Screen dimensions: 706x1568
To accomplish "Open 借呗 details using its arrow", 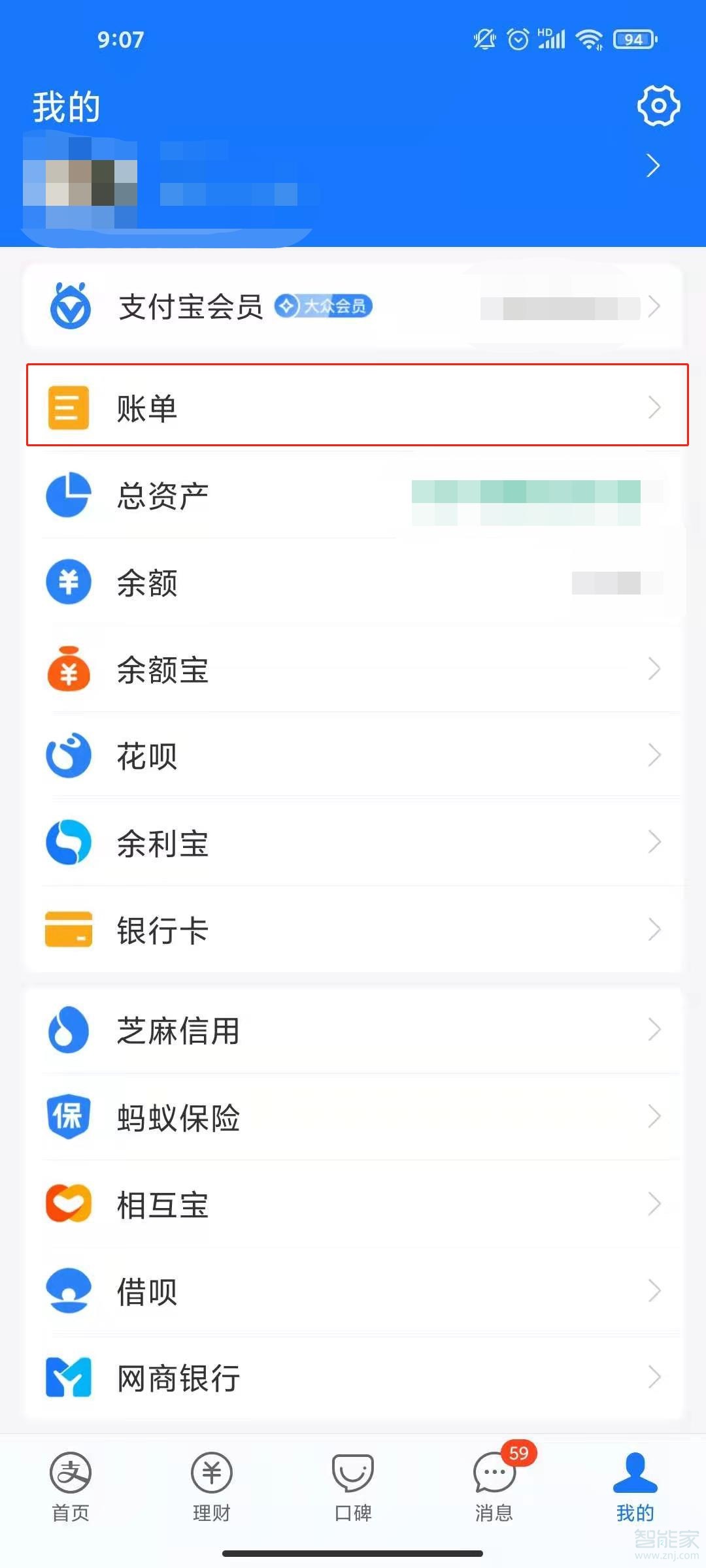I will point(656,1292).
